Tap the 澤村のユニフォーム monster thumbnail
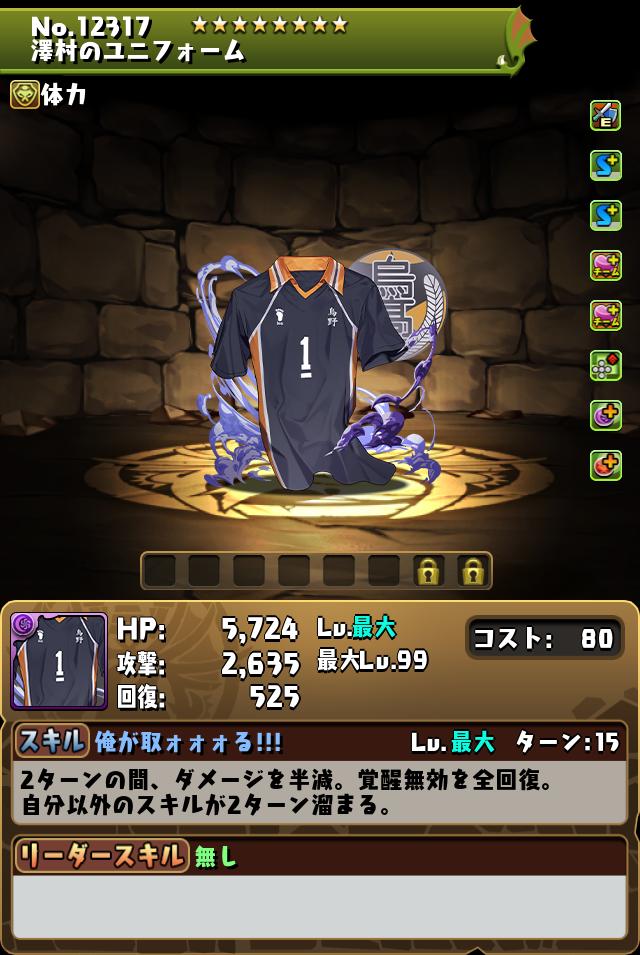640x955 pixels. click(58, 661)
